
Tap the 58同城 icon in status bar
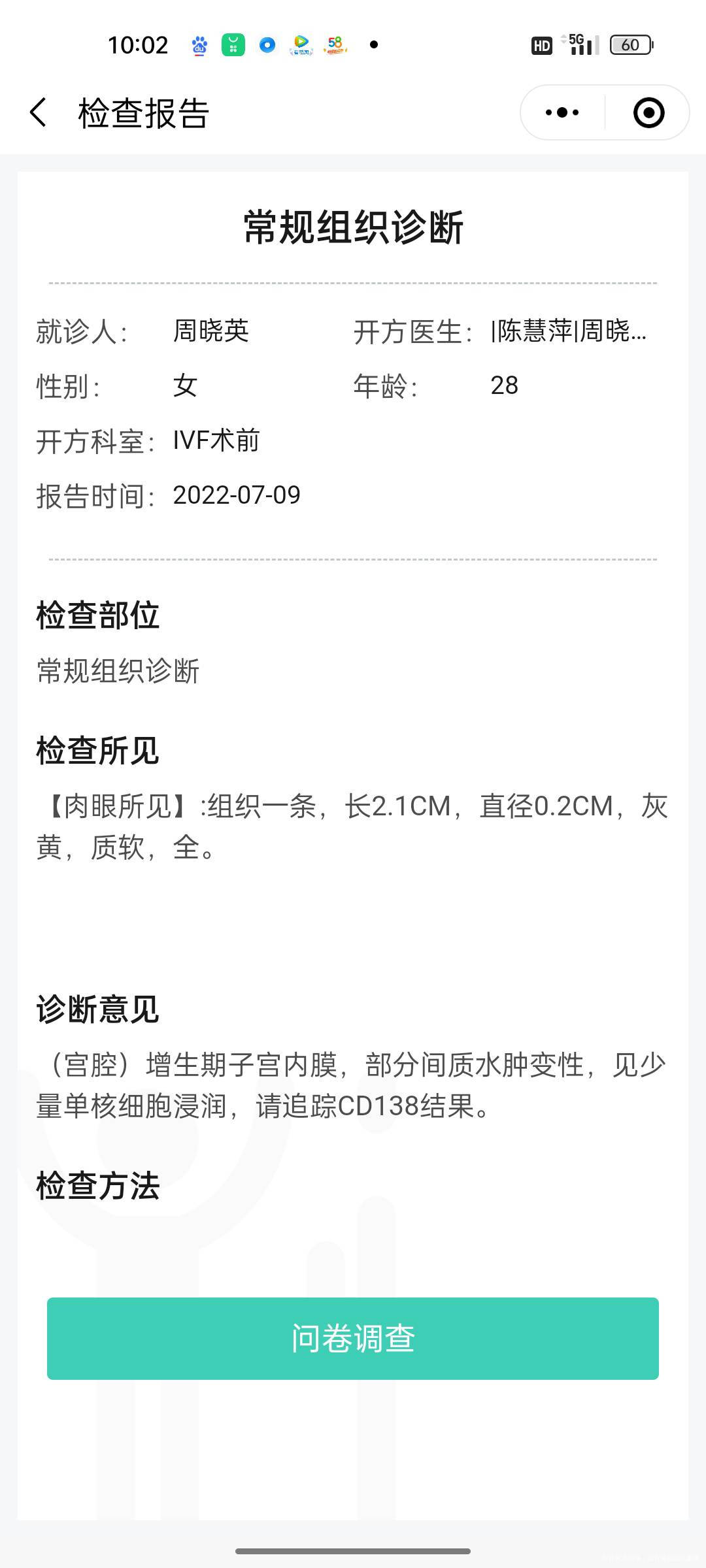point(335,44)
